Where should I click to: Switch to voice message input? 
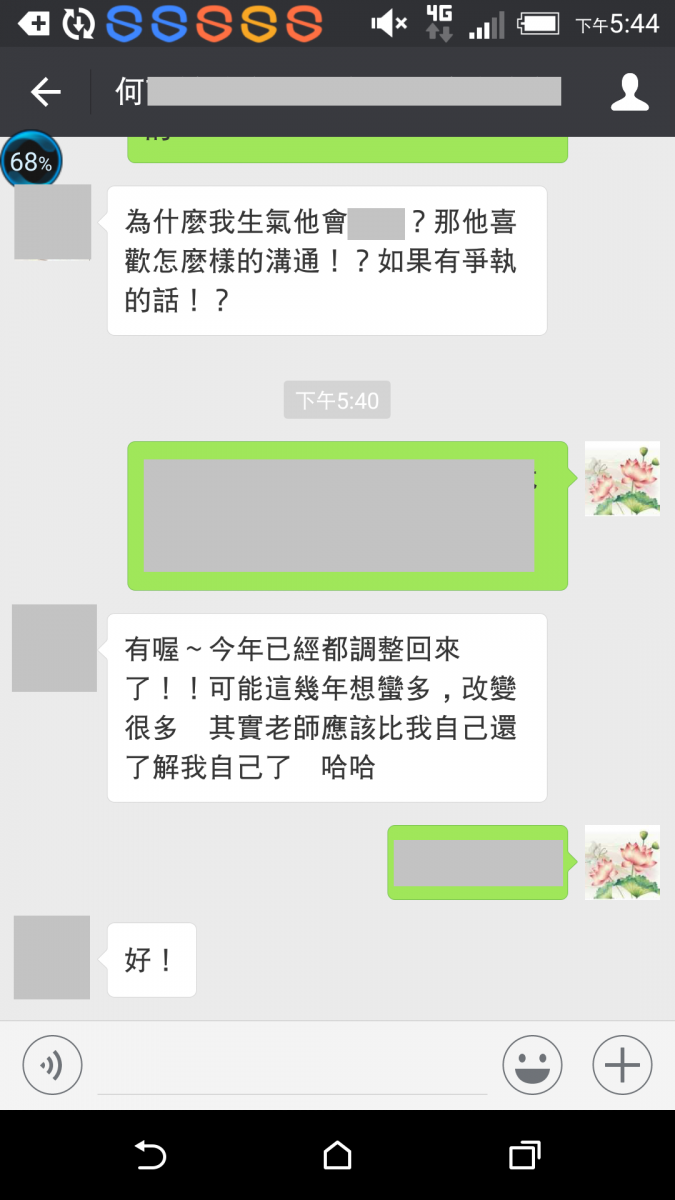pos(52,1064)
